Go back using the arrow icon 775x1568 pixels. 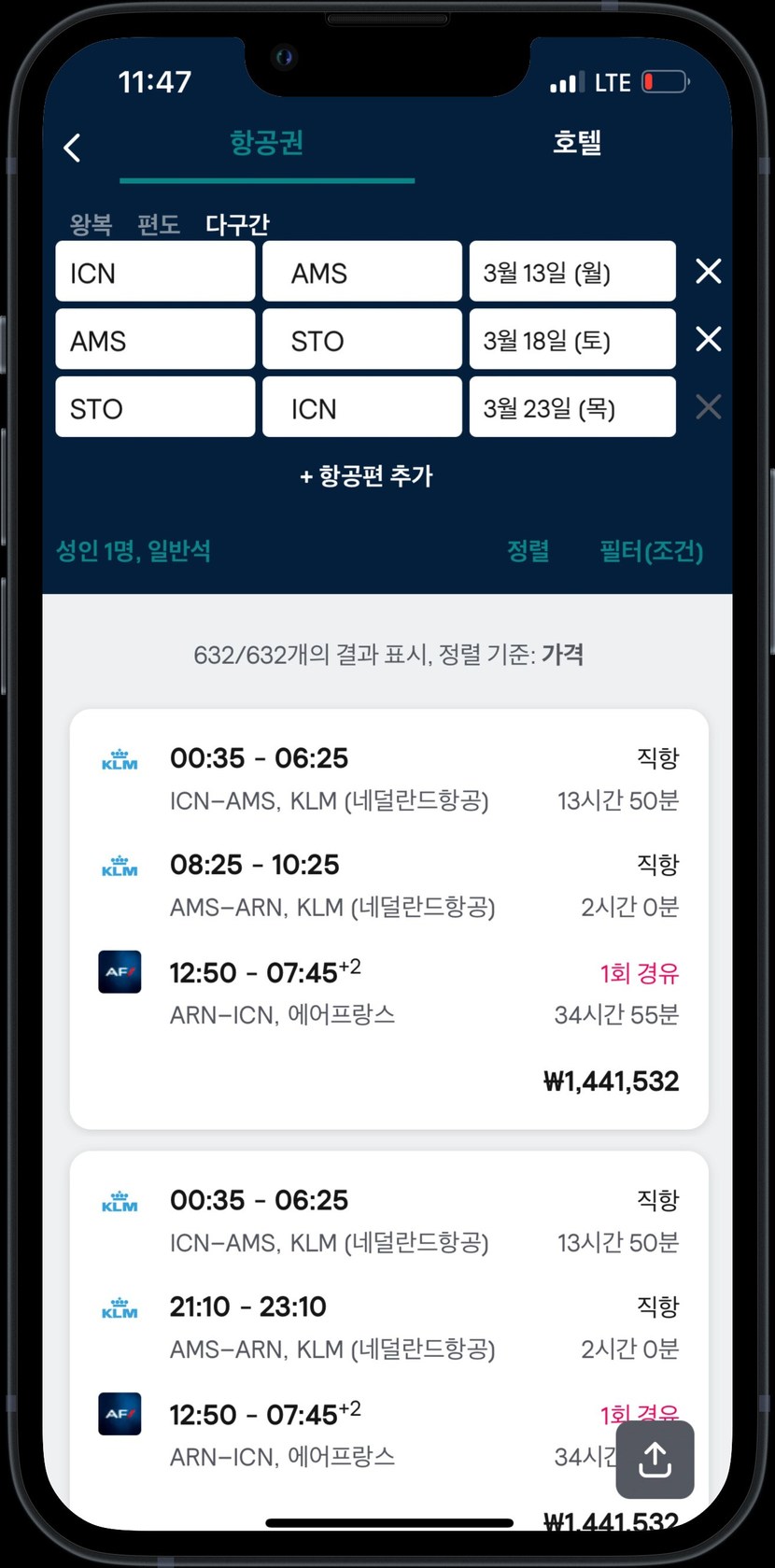click(x=73, y=148)
